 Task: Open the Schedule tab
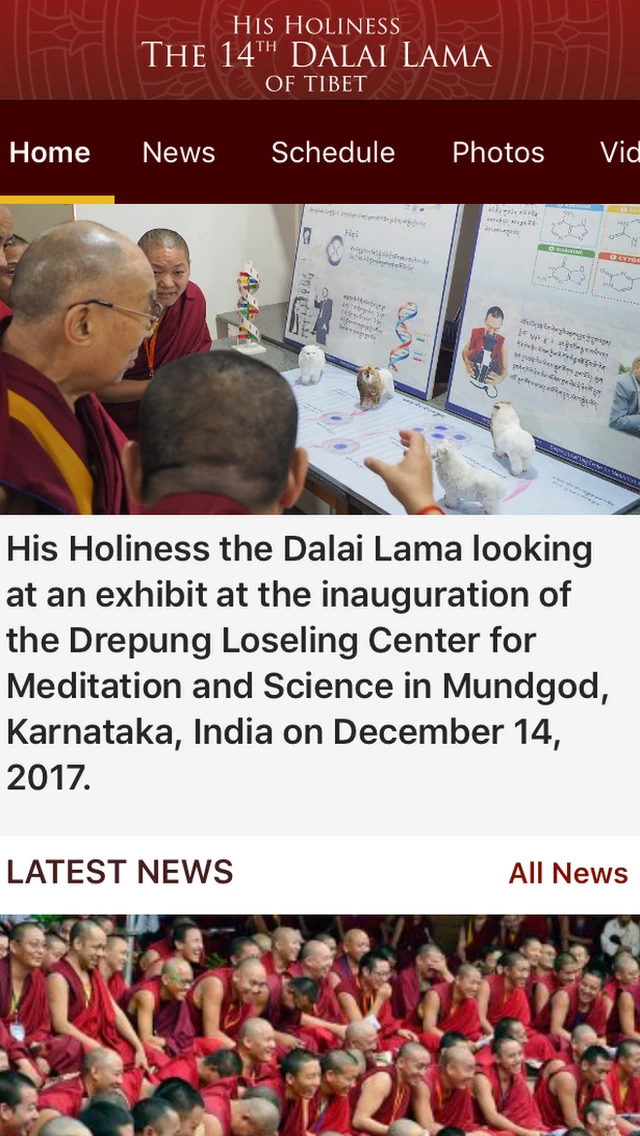(x=333, y=152)
